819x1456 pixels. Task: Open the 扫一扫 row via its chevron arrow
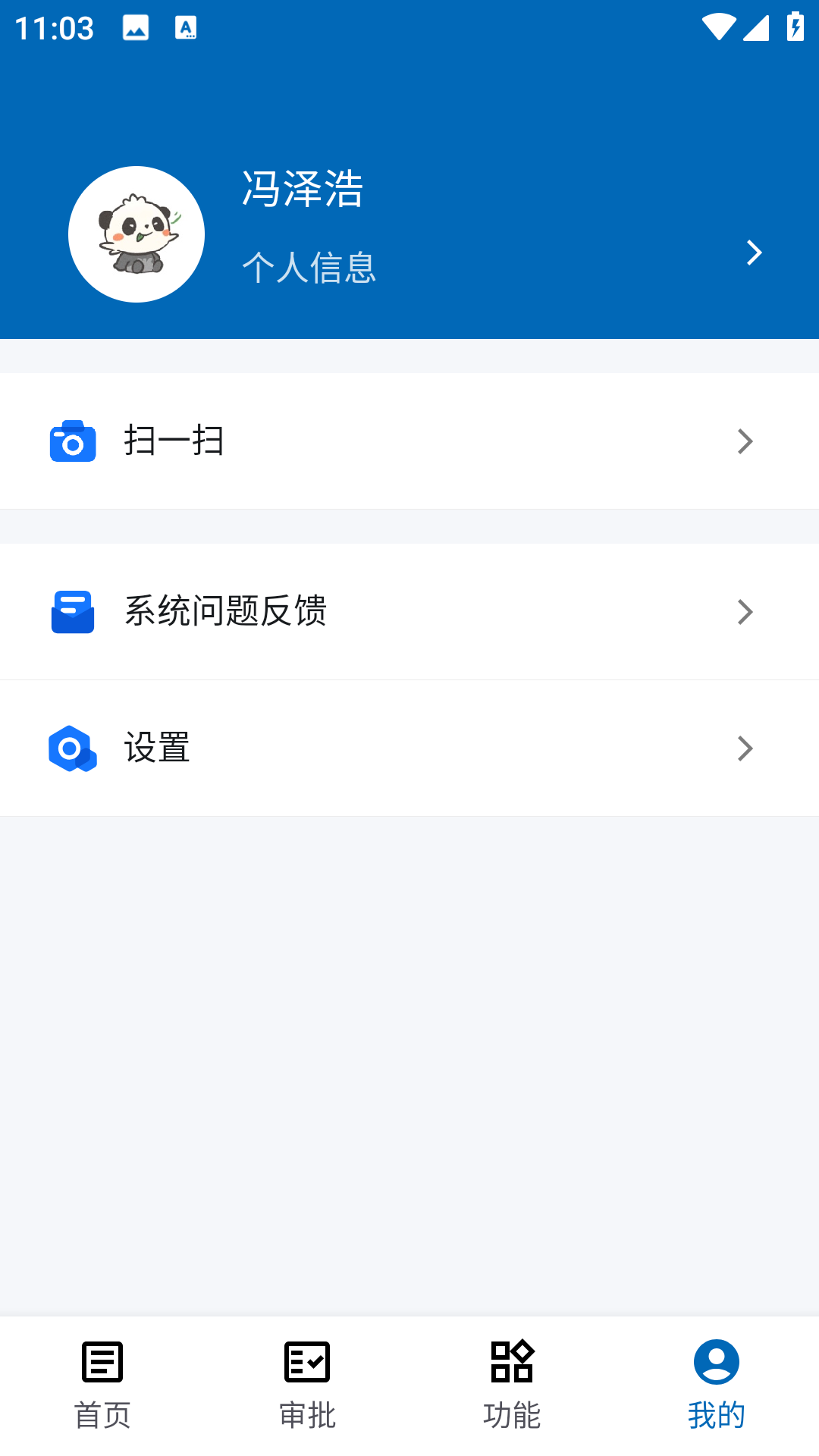745,441
